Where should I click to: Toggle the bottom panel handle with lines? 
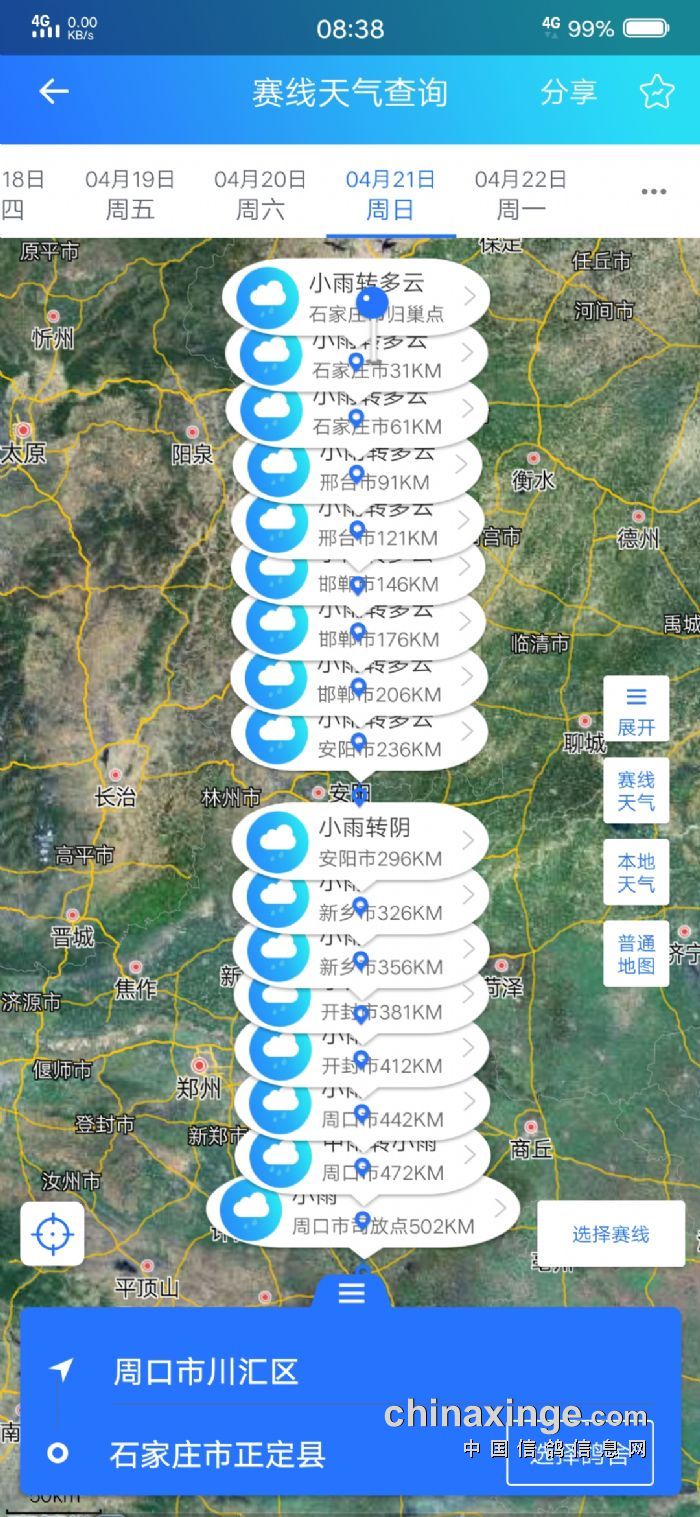point(352,1293)
